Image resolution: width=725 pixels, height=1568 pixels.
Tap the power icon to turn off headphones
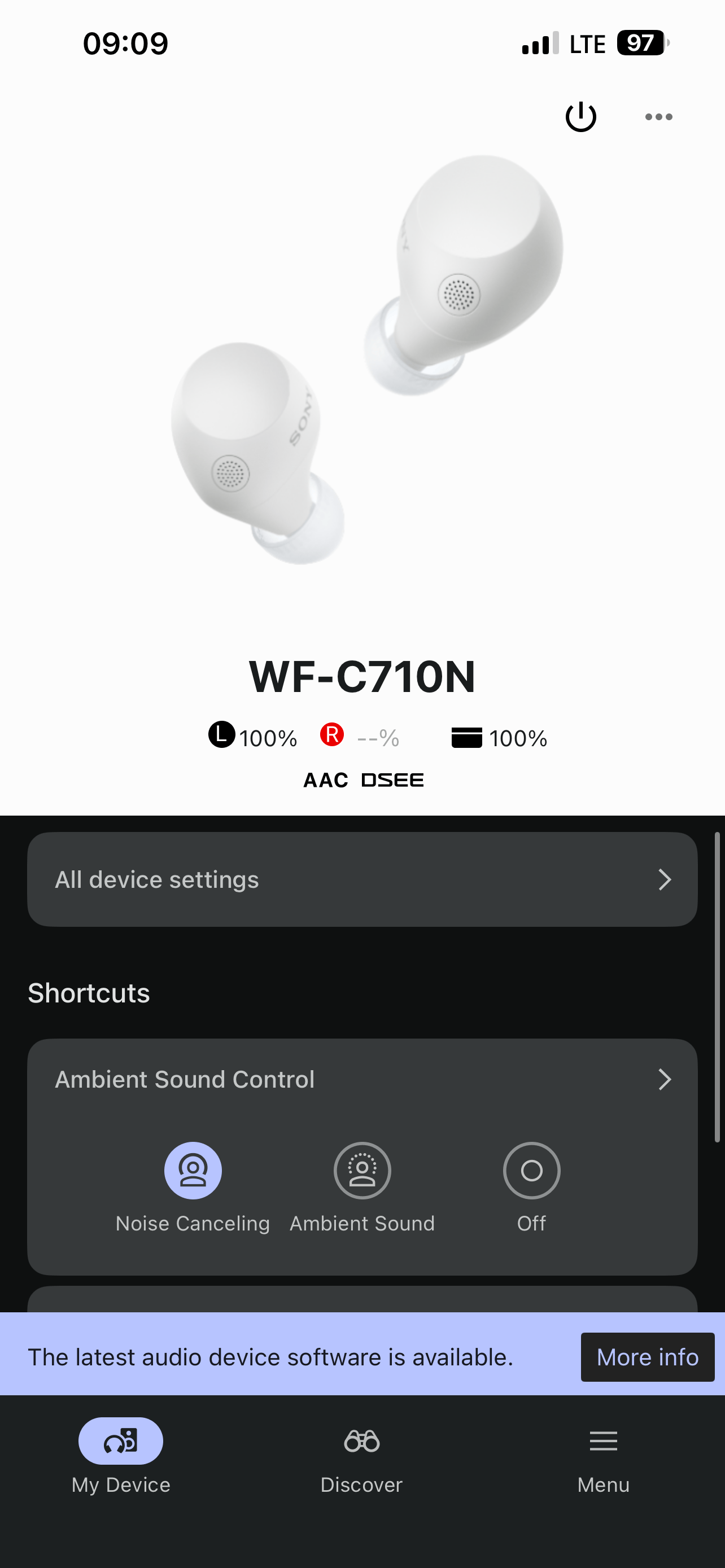point(580,116)
